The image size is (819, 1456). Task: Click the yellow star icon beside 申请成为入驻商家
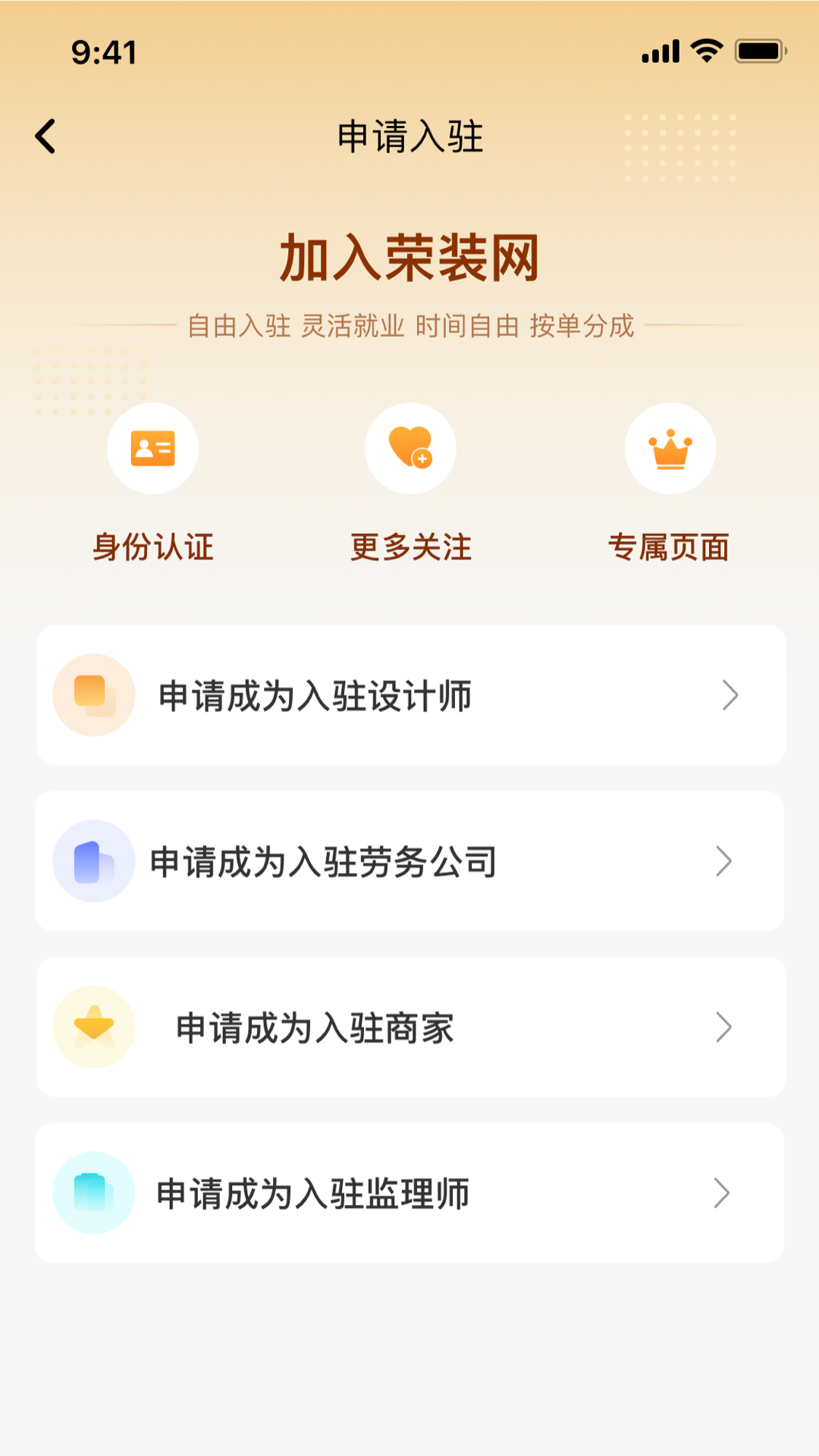pos(93,1026)
